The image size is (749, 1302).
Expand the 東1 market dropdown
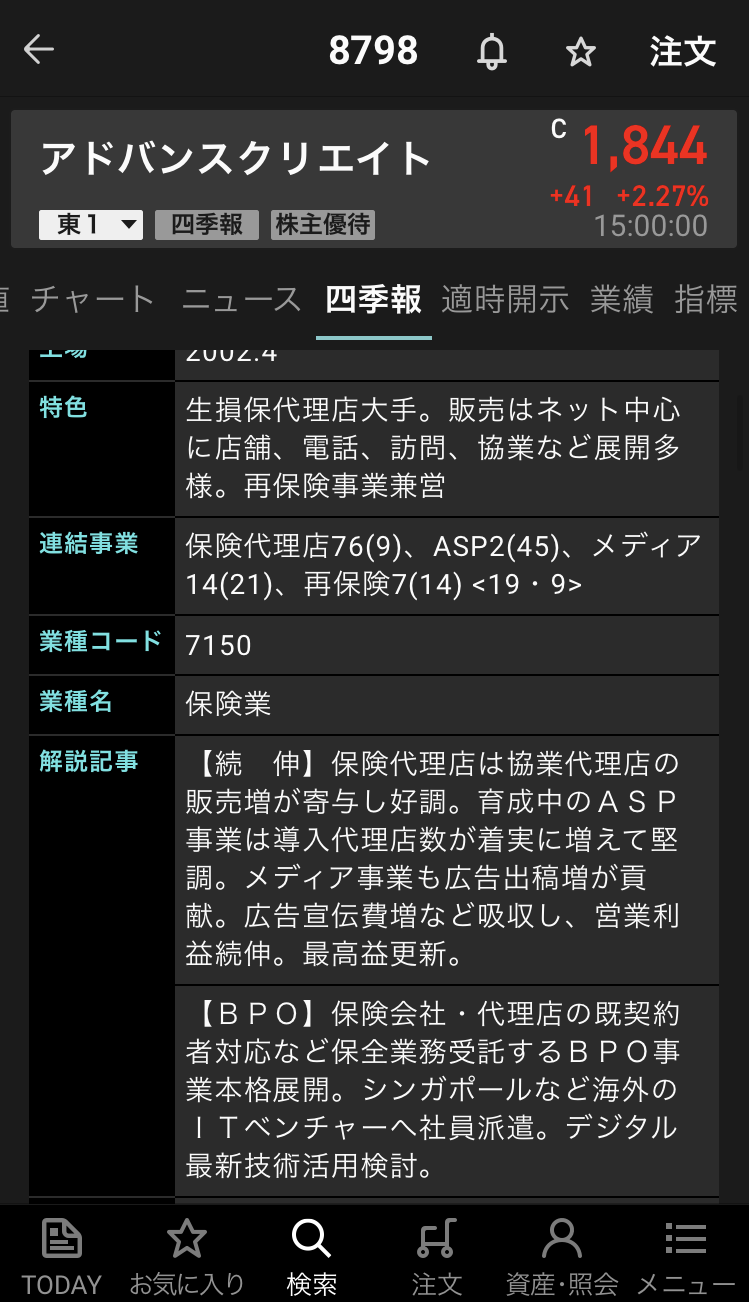click(x=91, y=224)
